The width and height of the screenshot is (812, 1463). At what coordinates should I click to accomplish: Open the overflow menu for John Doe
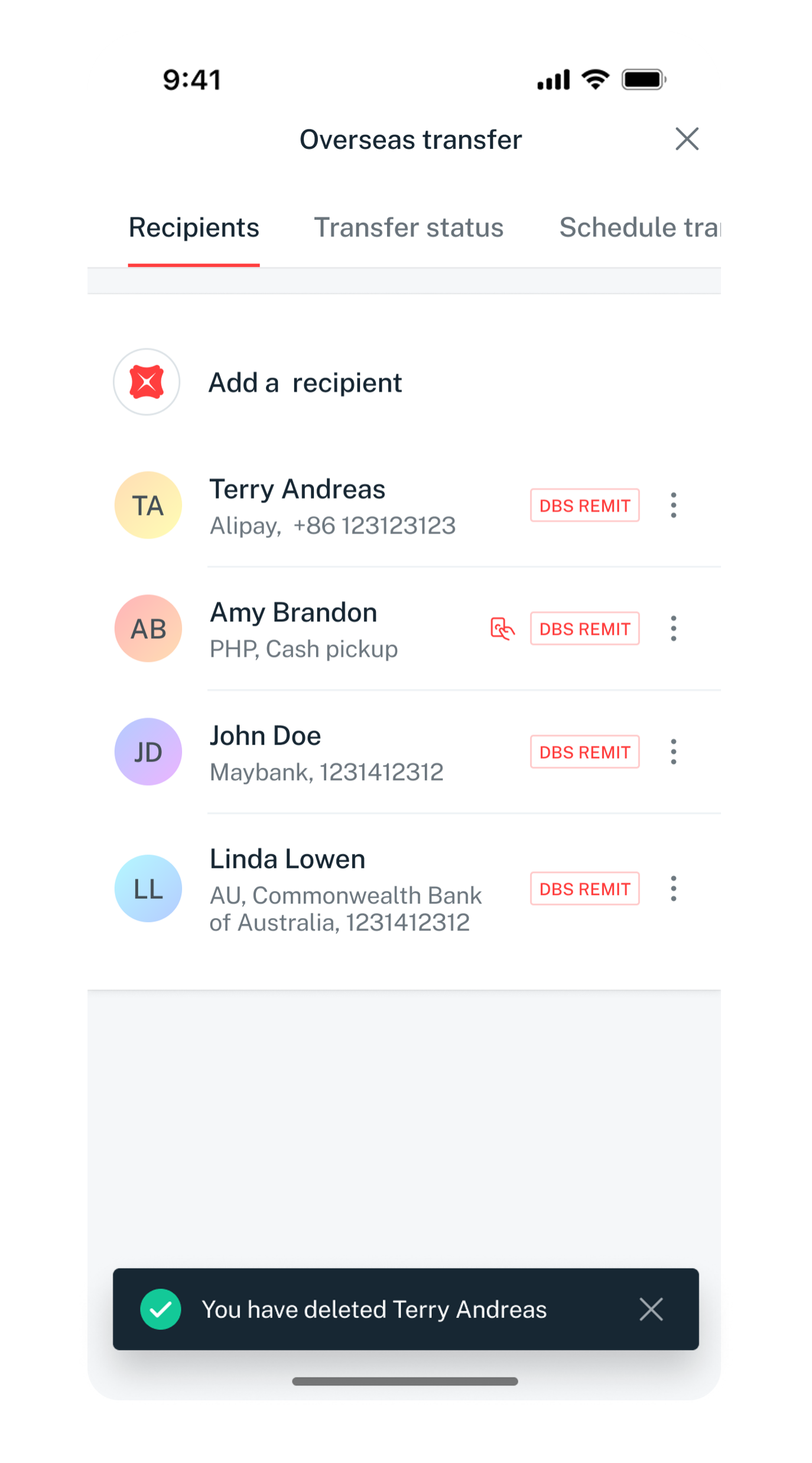tap(673, 752)
